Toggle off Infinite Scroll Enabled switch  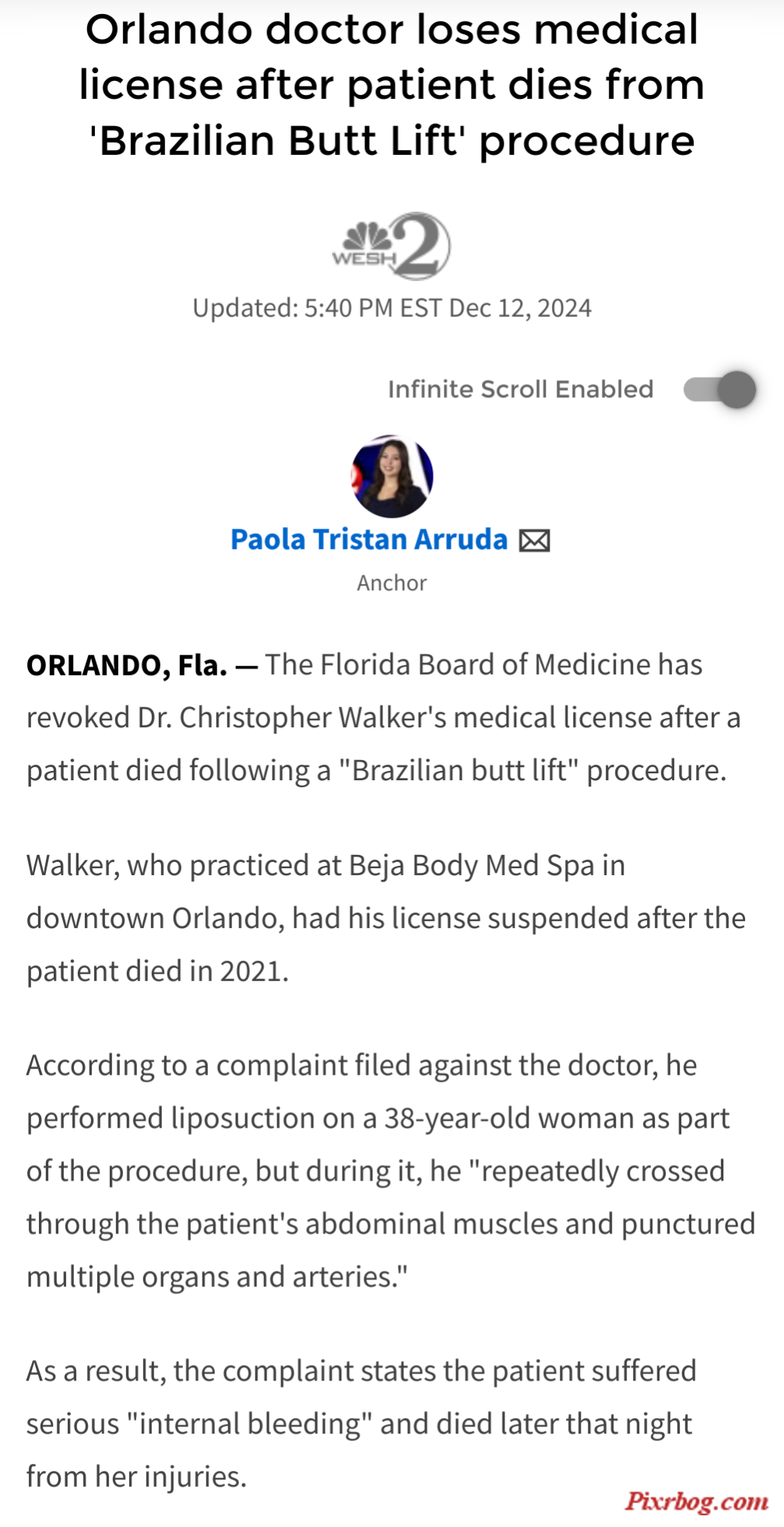[x=719, y=389]
